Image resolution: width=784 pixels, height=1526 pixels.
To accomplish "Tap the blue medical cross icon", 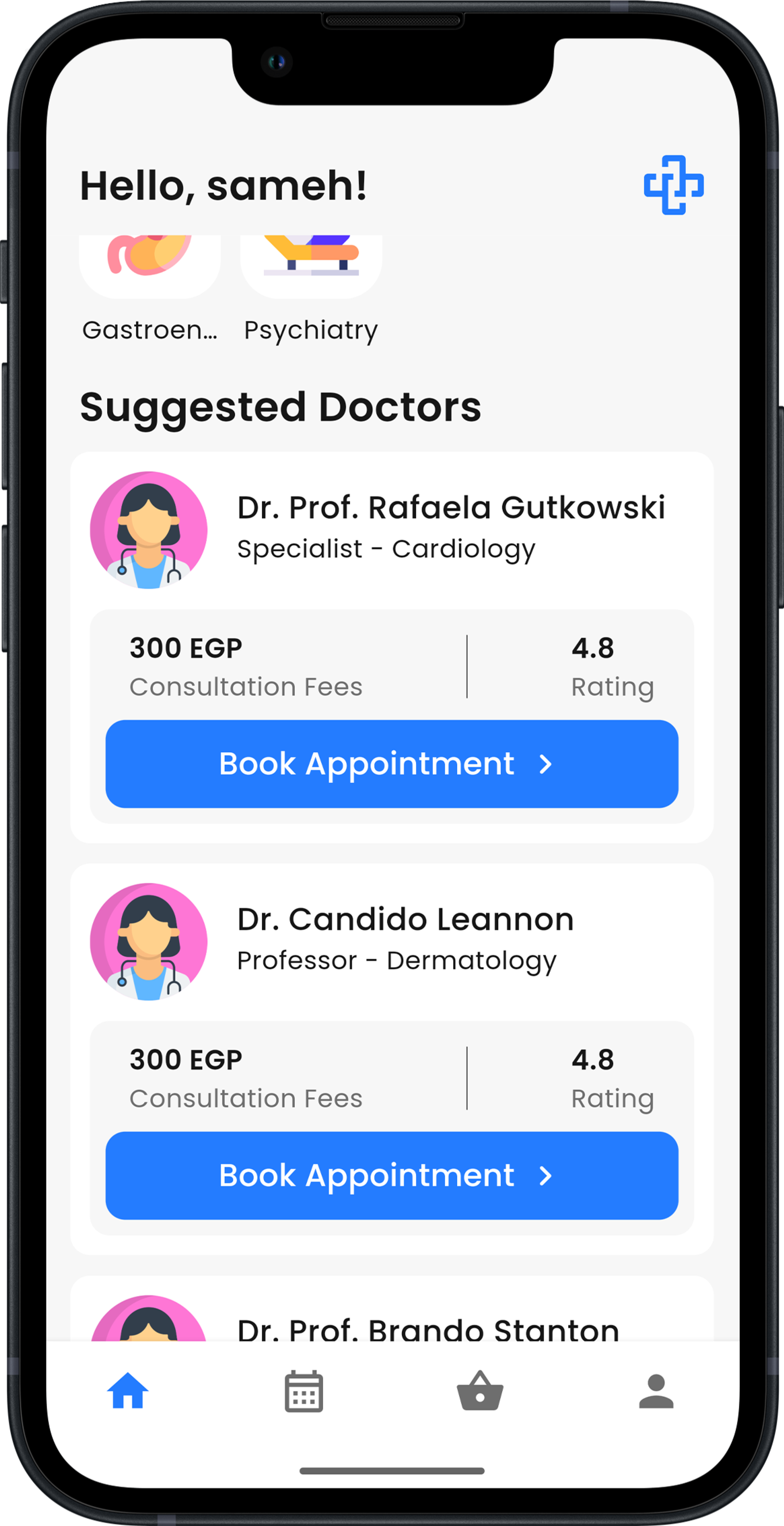I will click(x=673, y=185).
